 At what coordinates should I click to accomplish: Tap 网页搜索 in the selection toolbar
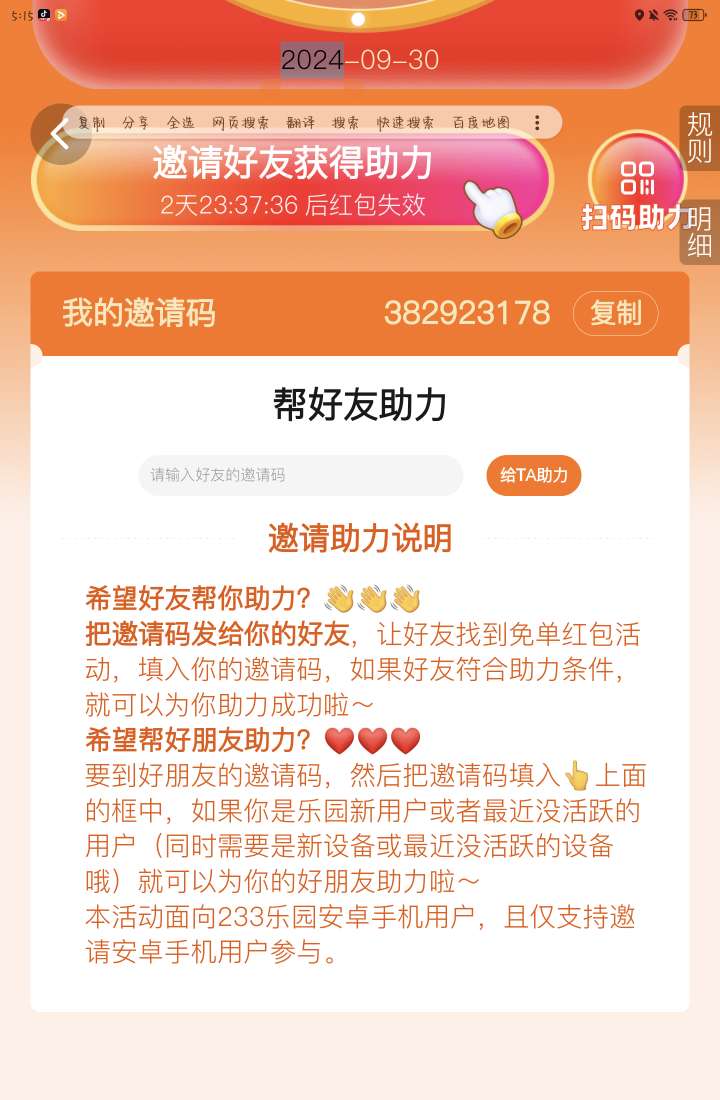[x=240, y=122]
